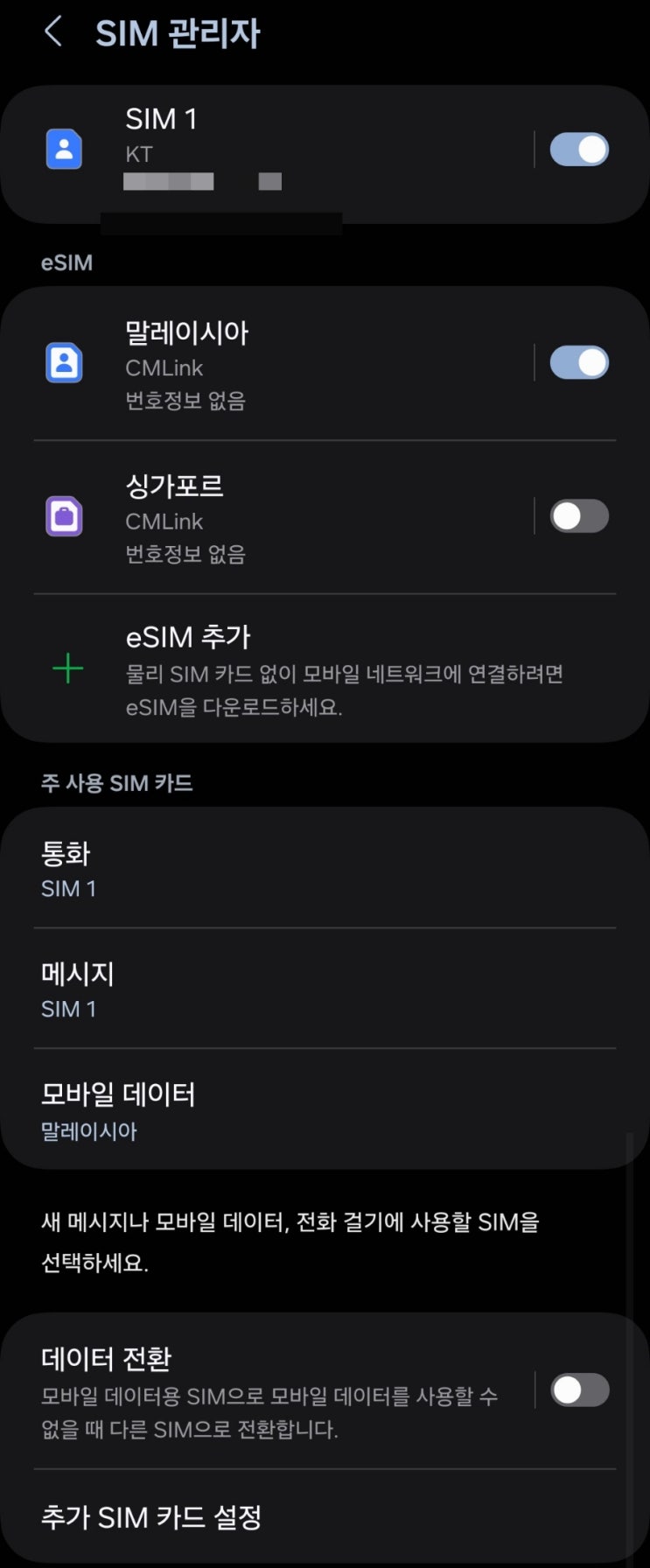Enable the 싱가포르 eSIM switch
Screen dimensions: 650x1568
(578, 516)
